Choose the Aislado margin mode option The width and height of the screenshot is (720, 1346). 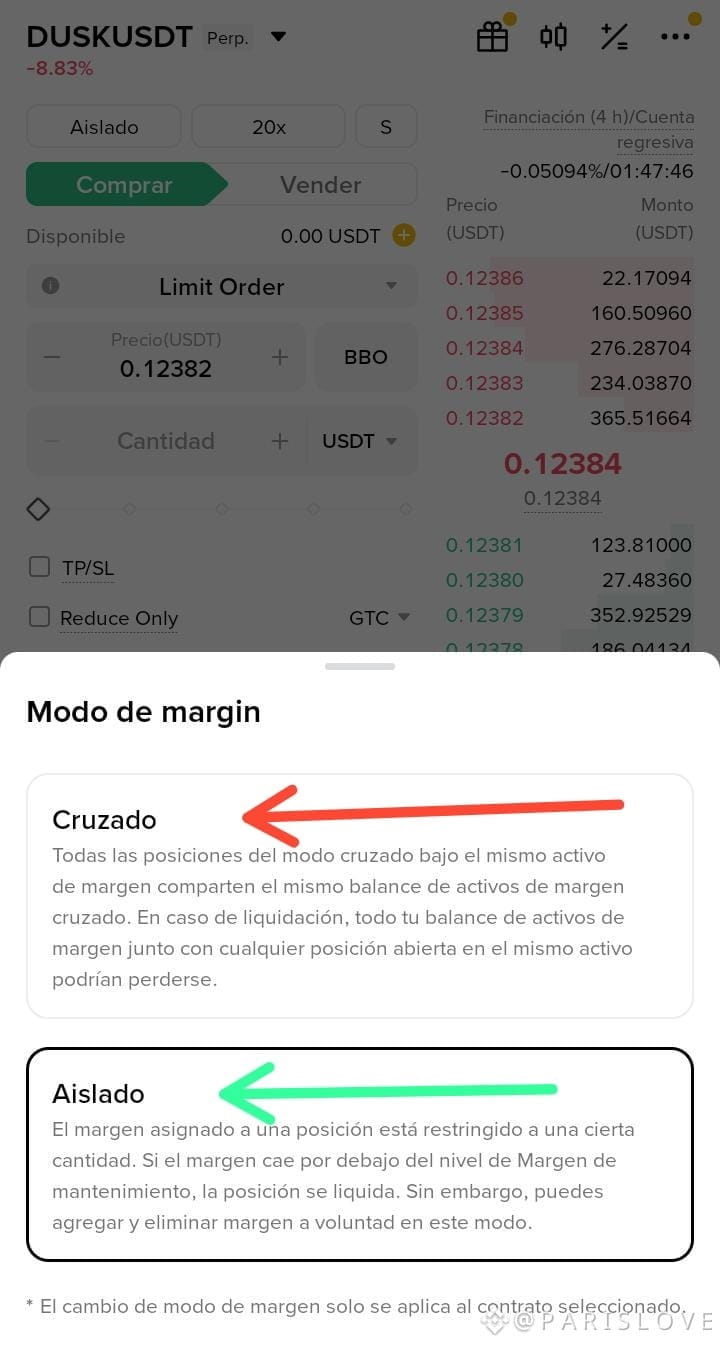pos(360,1154)
